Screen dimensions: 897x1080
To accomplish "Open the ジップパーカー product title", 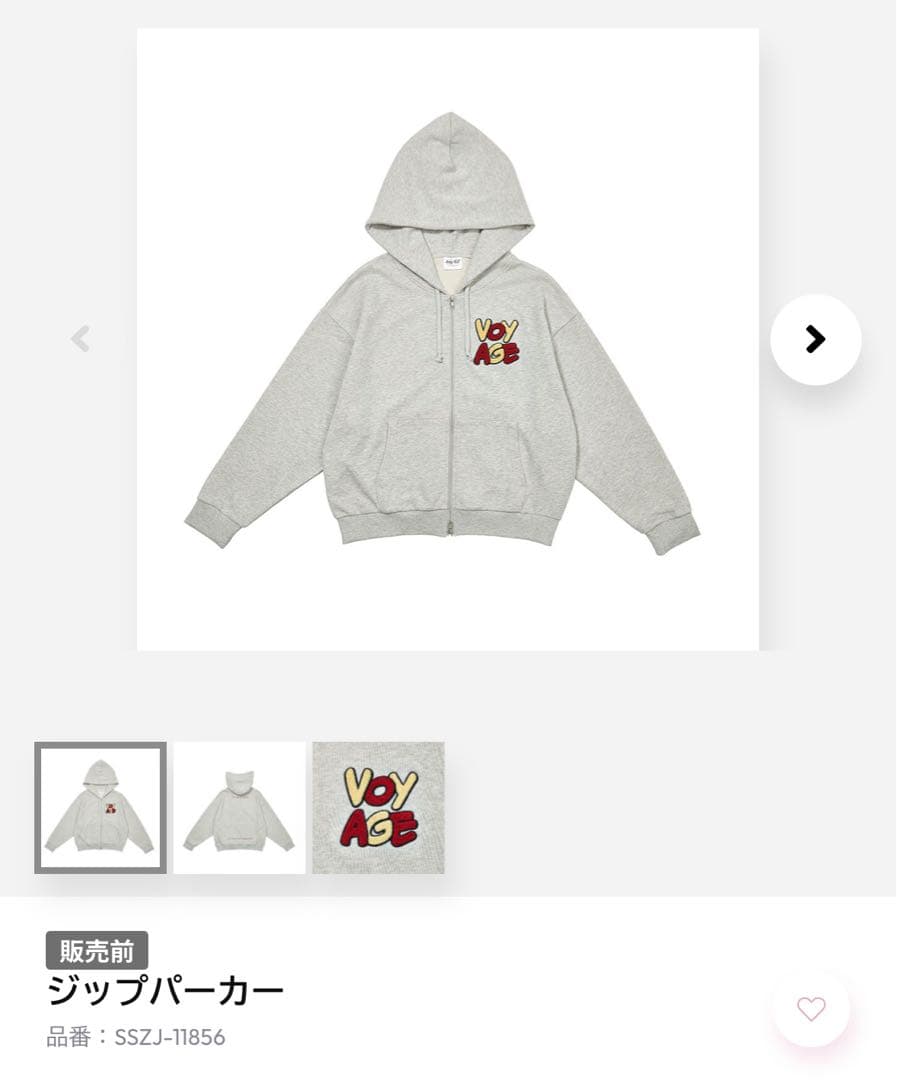I will tap(166, 989).
